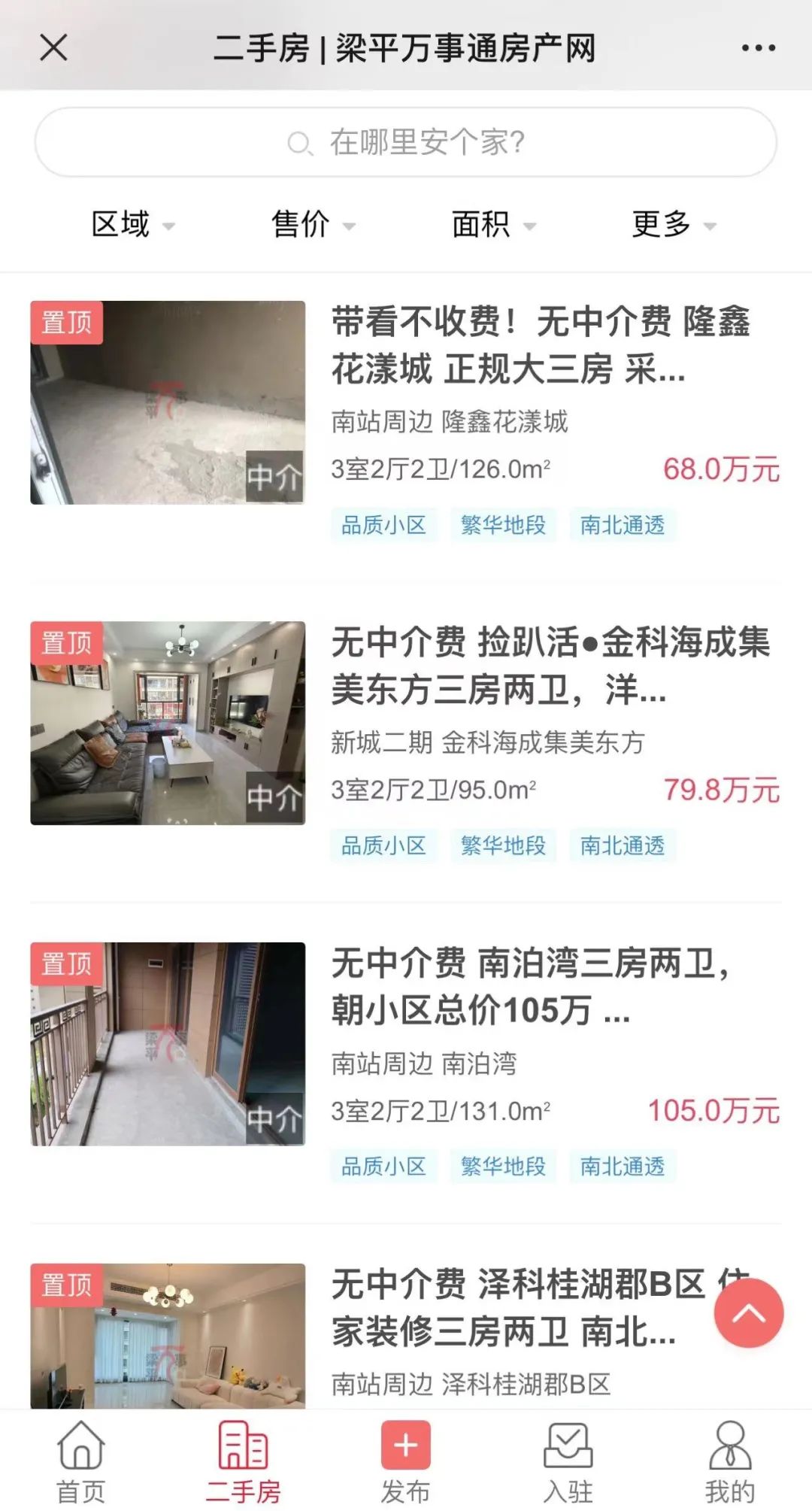
Task: Close the webpage with the X icon
Action: tap(53, 47)
